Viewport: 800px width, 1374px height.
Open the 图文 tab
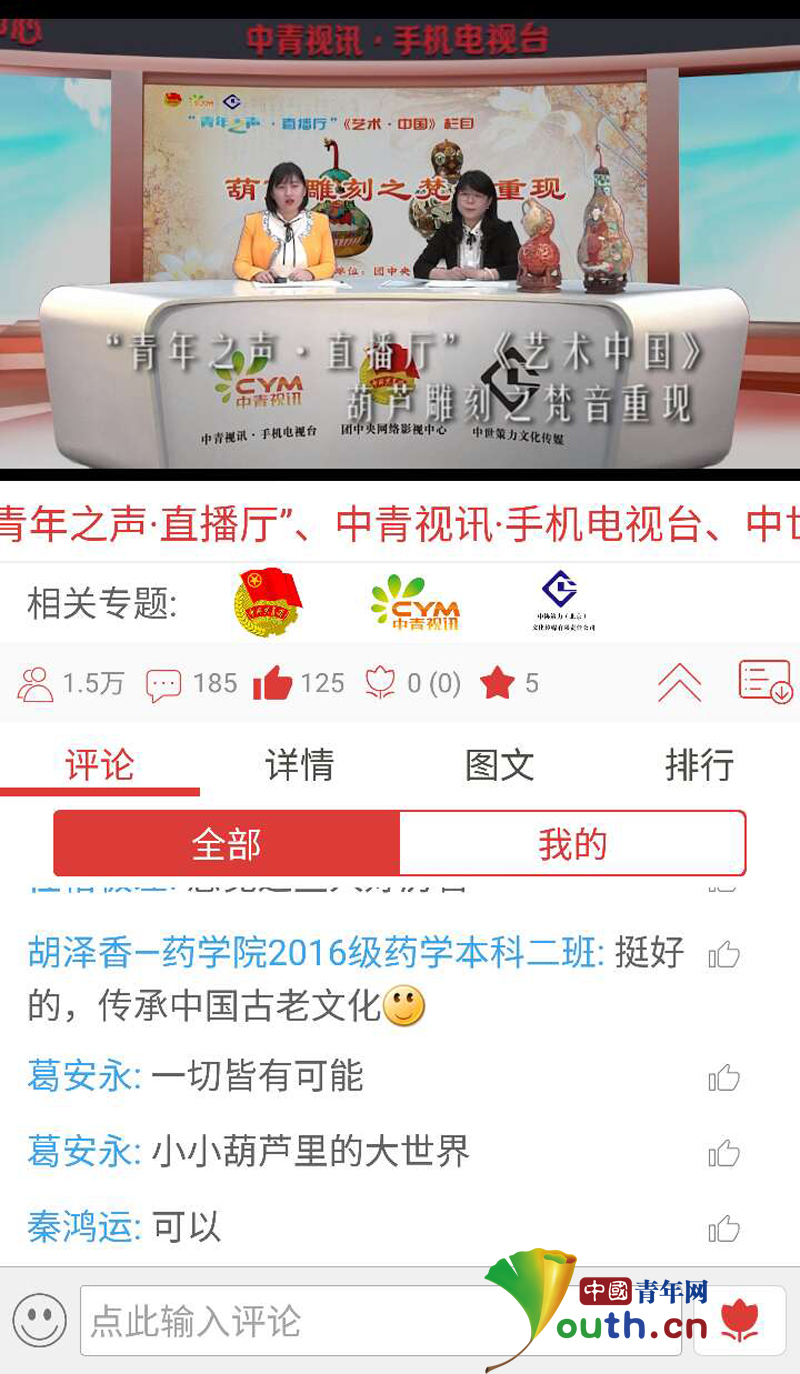tap(499, 765)
